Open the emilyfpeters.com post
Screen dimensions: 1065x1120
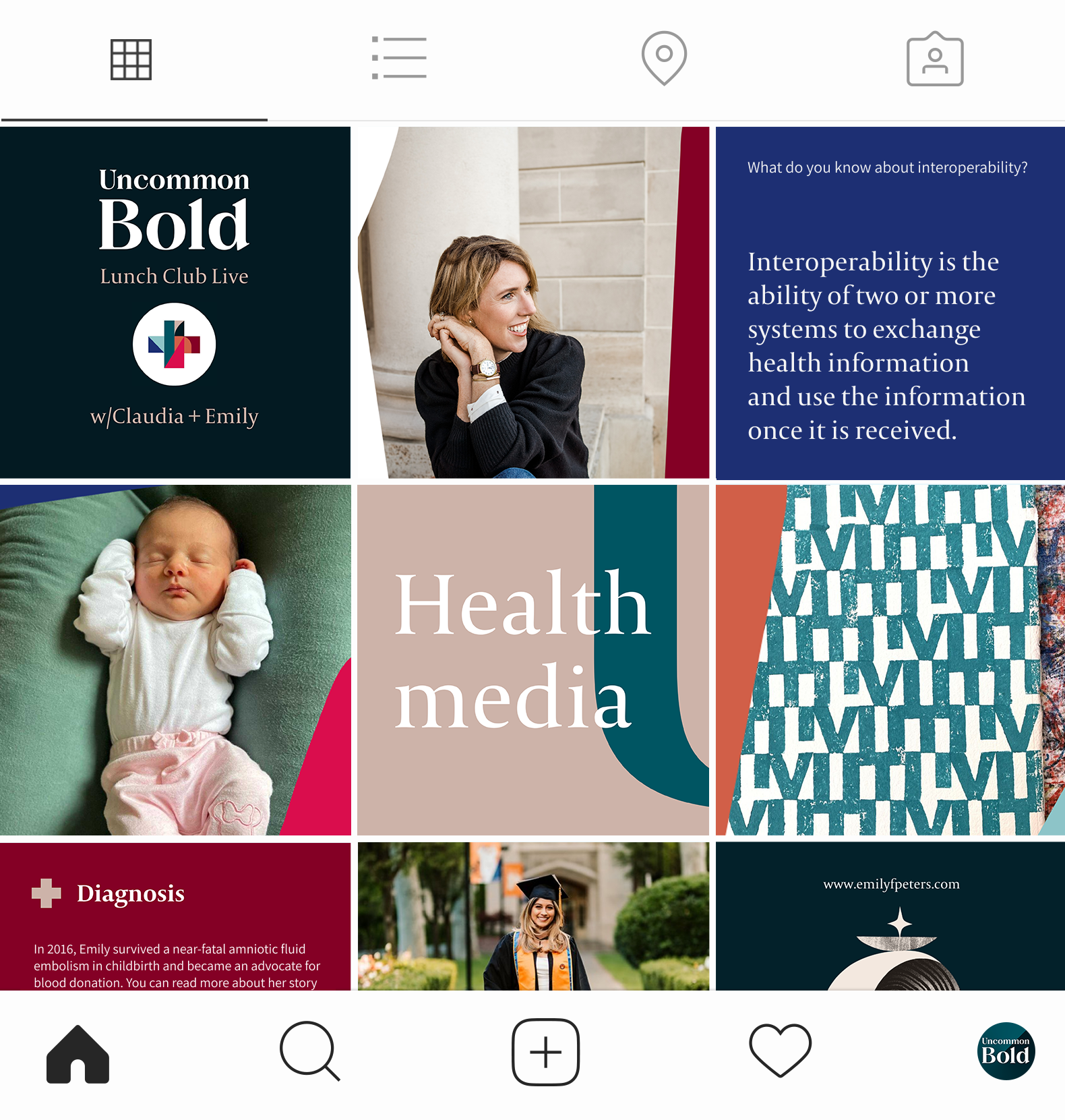tap(890, 916)
